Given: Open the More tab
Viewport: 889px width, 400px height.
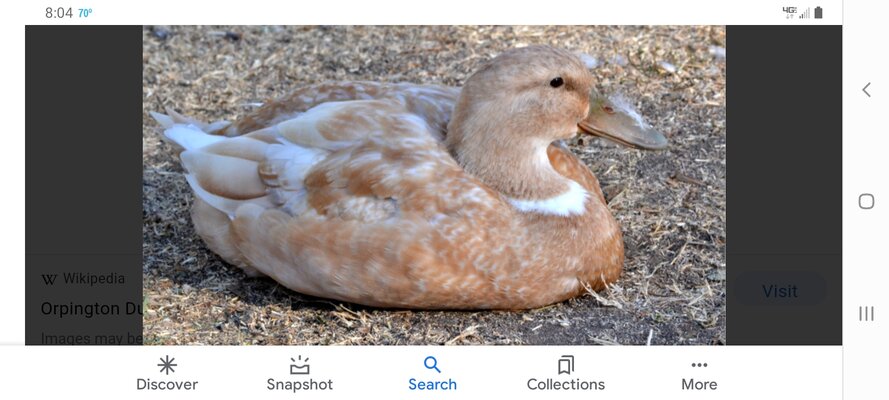Looking at the screenshot, I should pyautogui.click(x=698, y=373).
